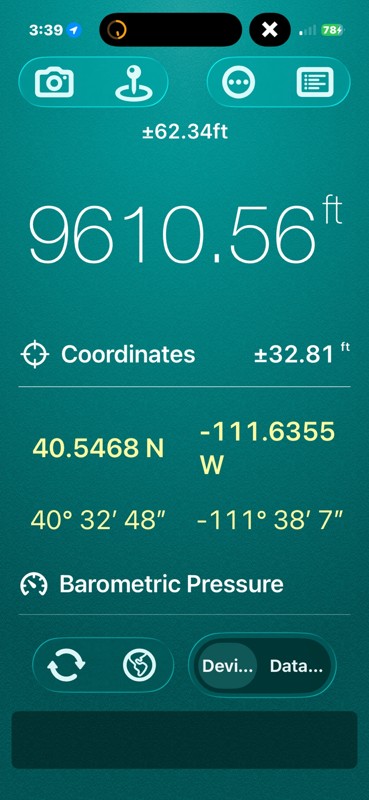This screenshot has width=369, height=800.
Task: Refresh readings with the circular arrows icon
Action: point(66,665)
